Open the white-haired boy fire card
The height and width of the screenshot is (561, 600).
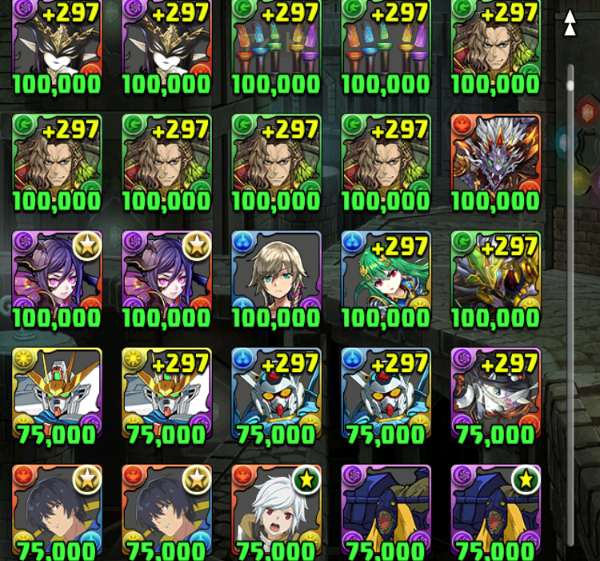pos(276,508)
